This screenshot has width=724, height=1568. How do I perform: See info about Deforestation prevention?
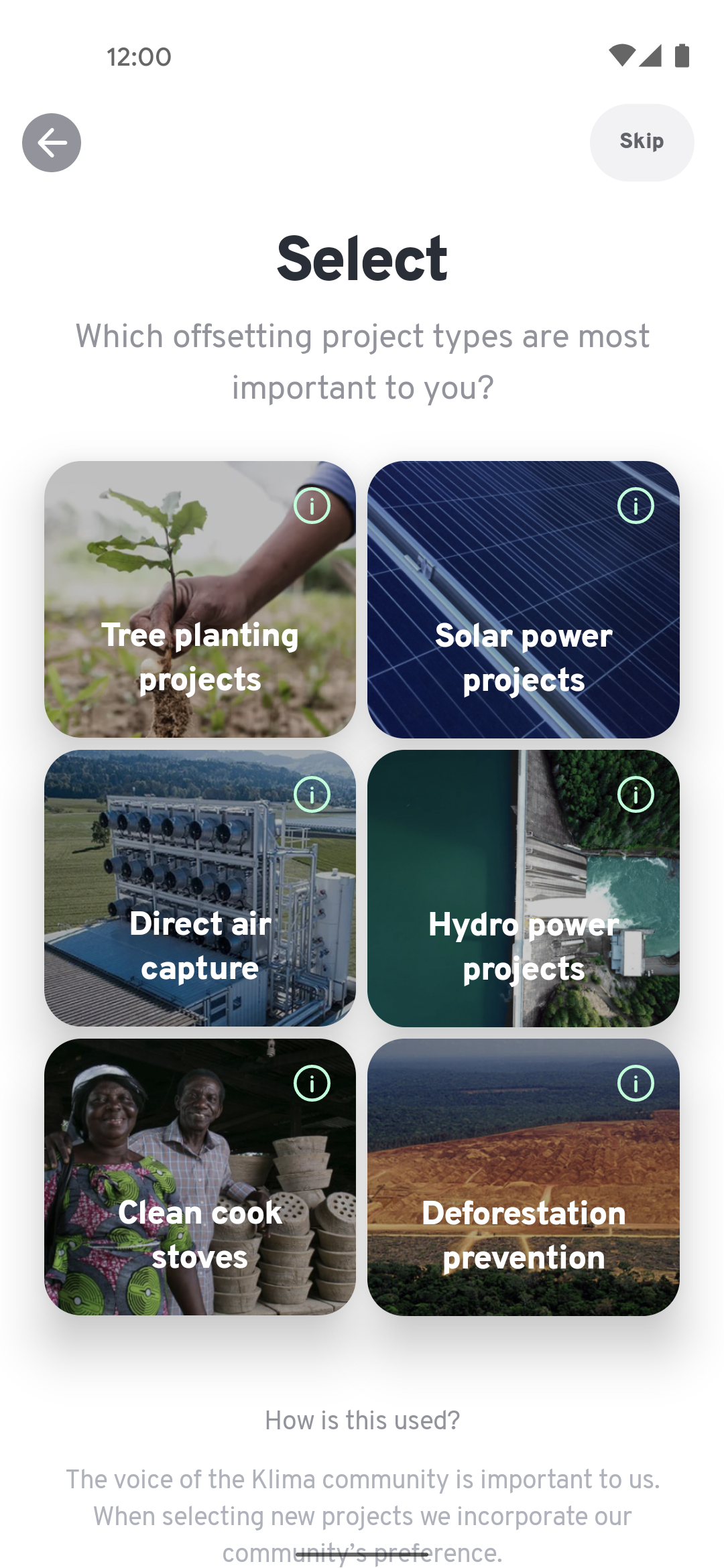pos(636,1084)
